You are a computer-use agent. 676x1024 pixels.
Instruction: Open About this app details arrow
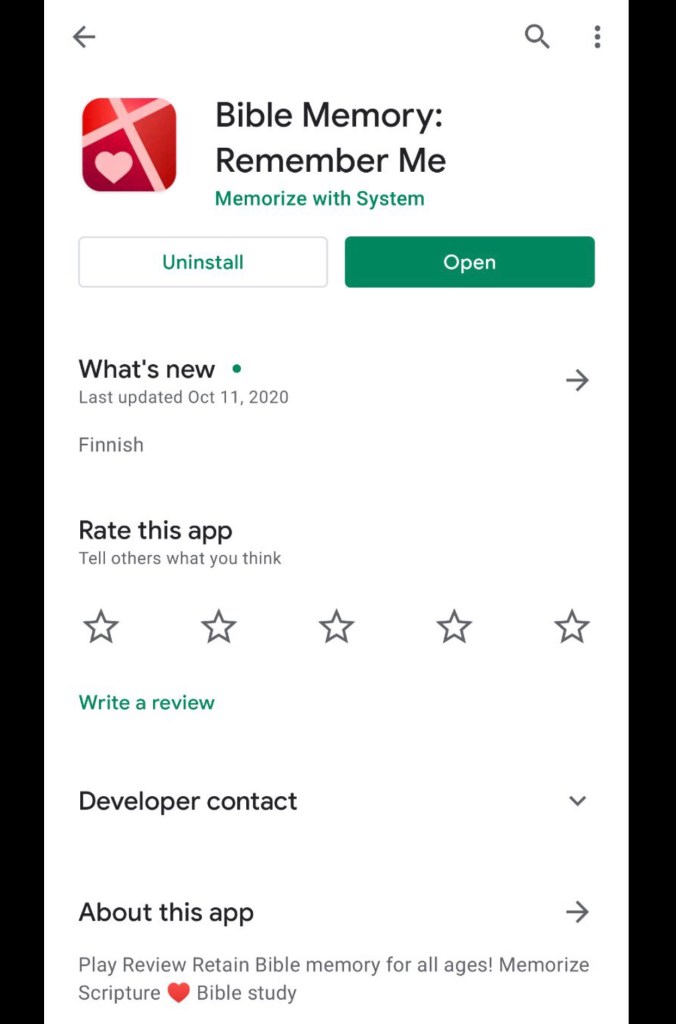(x=577, y=912)
